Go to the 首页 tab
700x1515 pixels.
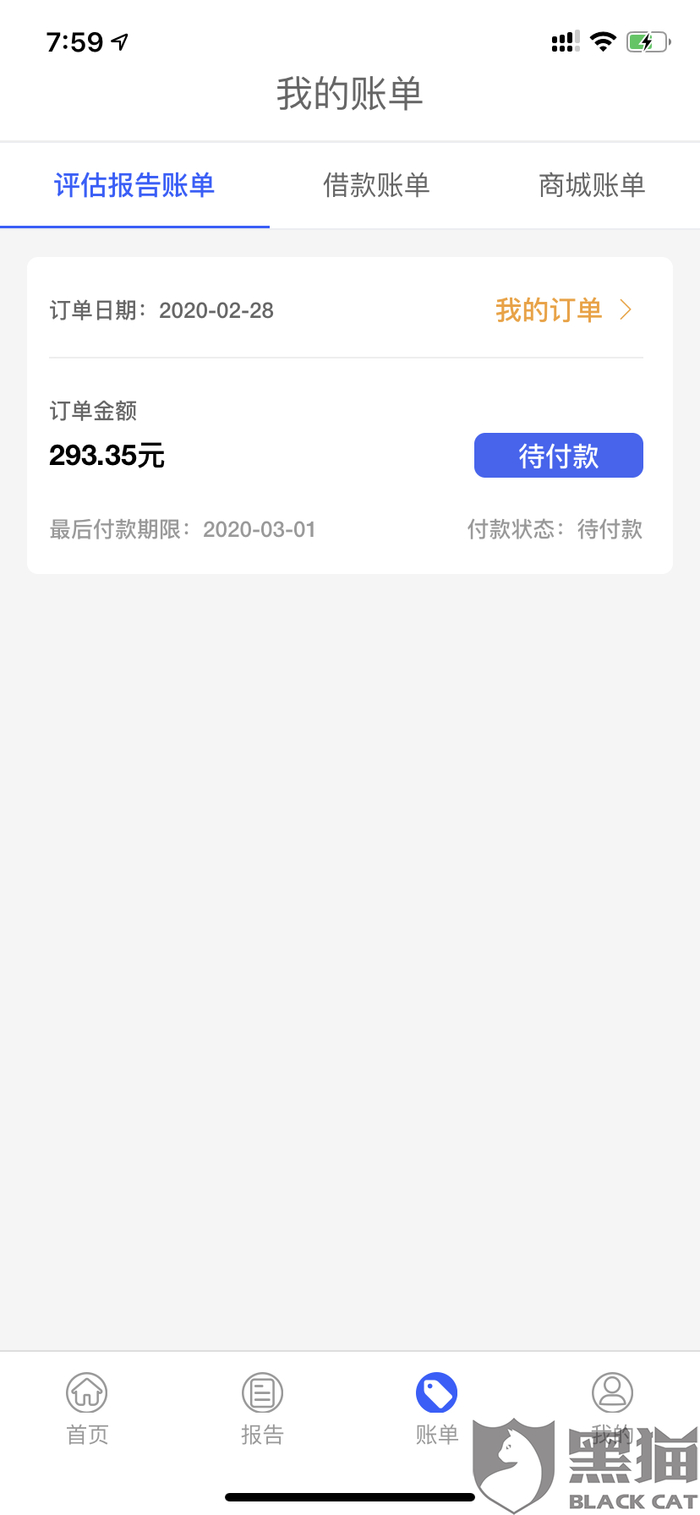(x=87, y=1408)
